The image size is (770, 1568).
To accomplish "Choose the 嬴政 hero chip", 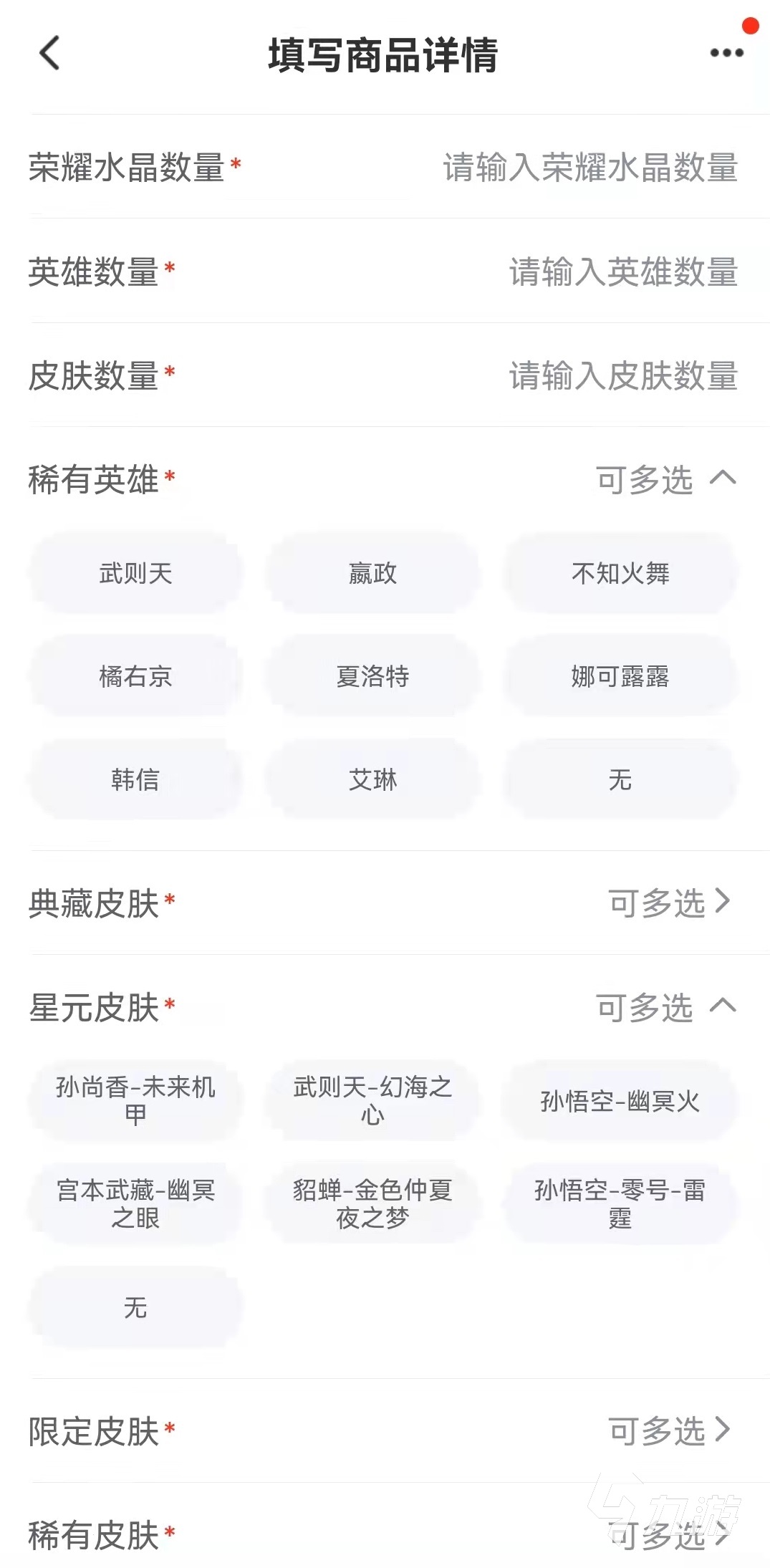I will [x=372, y=573].
